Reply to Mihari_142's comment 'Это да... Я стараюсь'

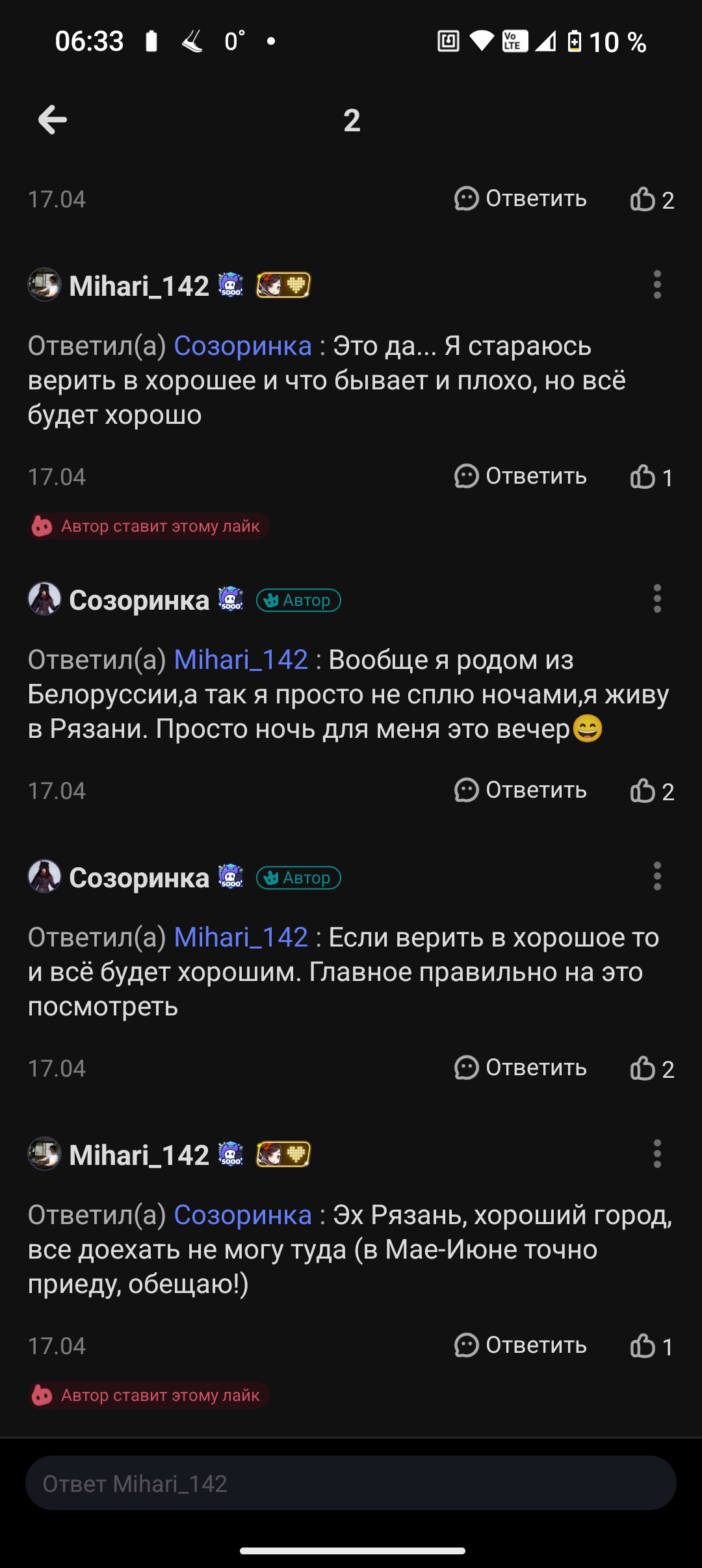[x=521, y=476]
